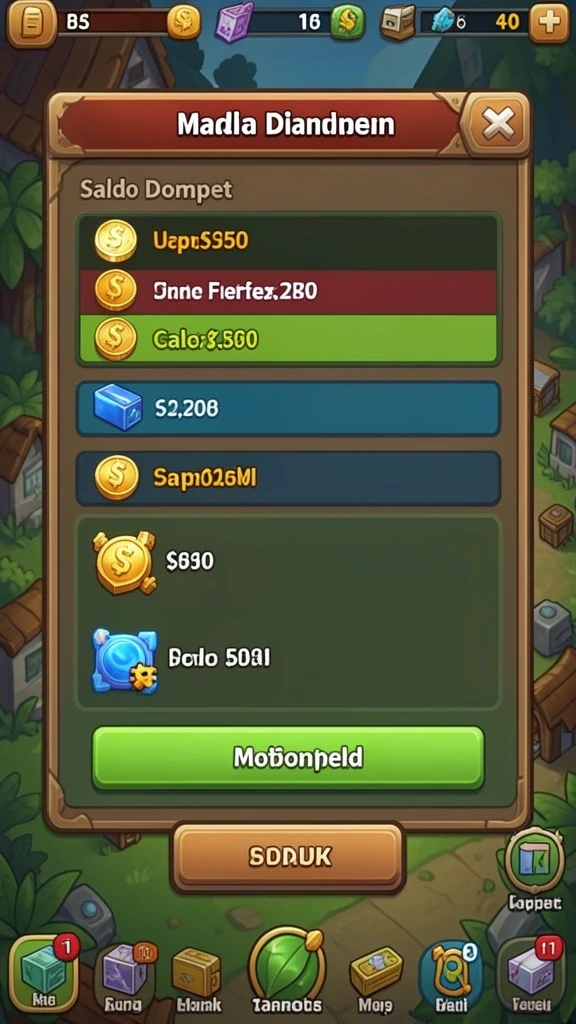The width and height of the screenshot is (576, 1024).
Task: Add more currency with the plus button
Action: [550, 22]
